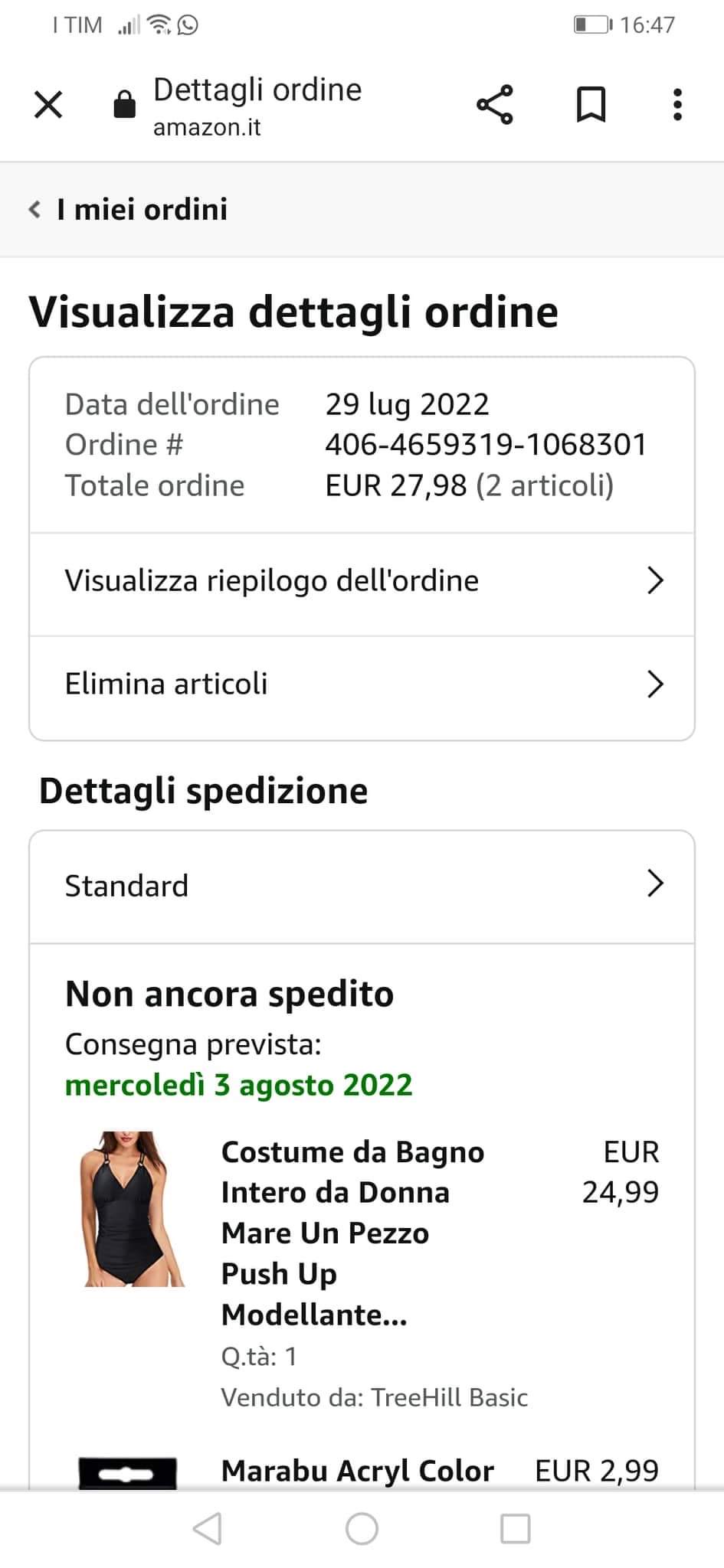The height and width of the screenshot is (1568, 724).
Task: Open the Marabu Acryl Color item
Action: coord(357,1470)
